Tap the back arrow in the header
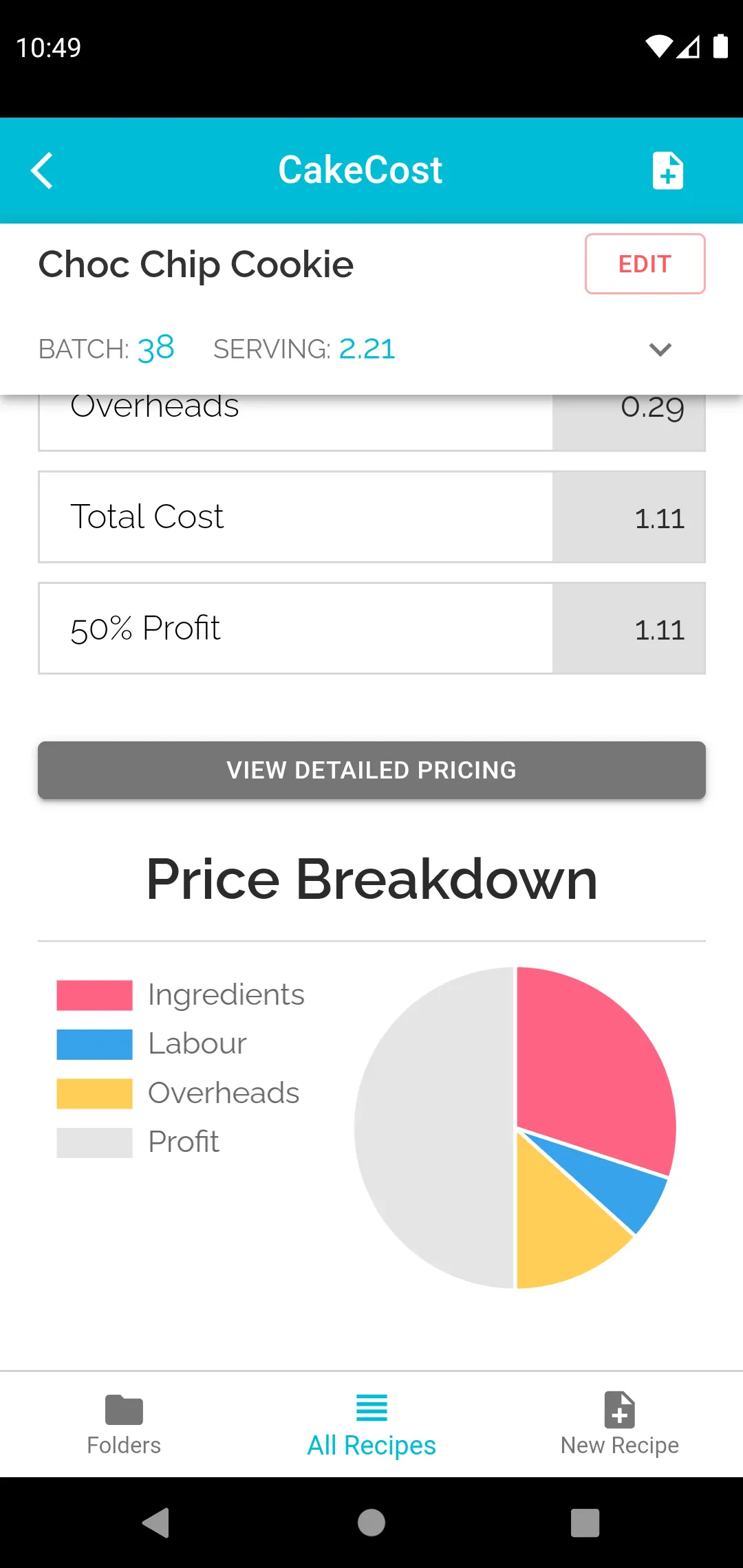Screen dimensions: 743x1568 [43, 170]
